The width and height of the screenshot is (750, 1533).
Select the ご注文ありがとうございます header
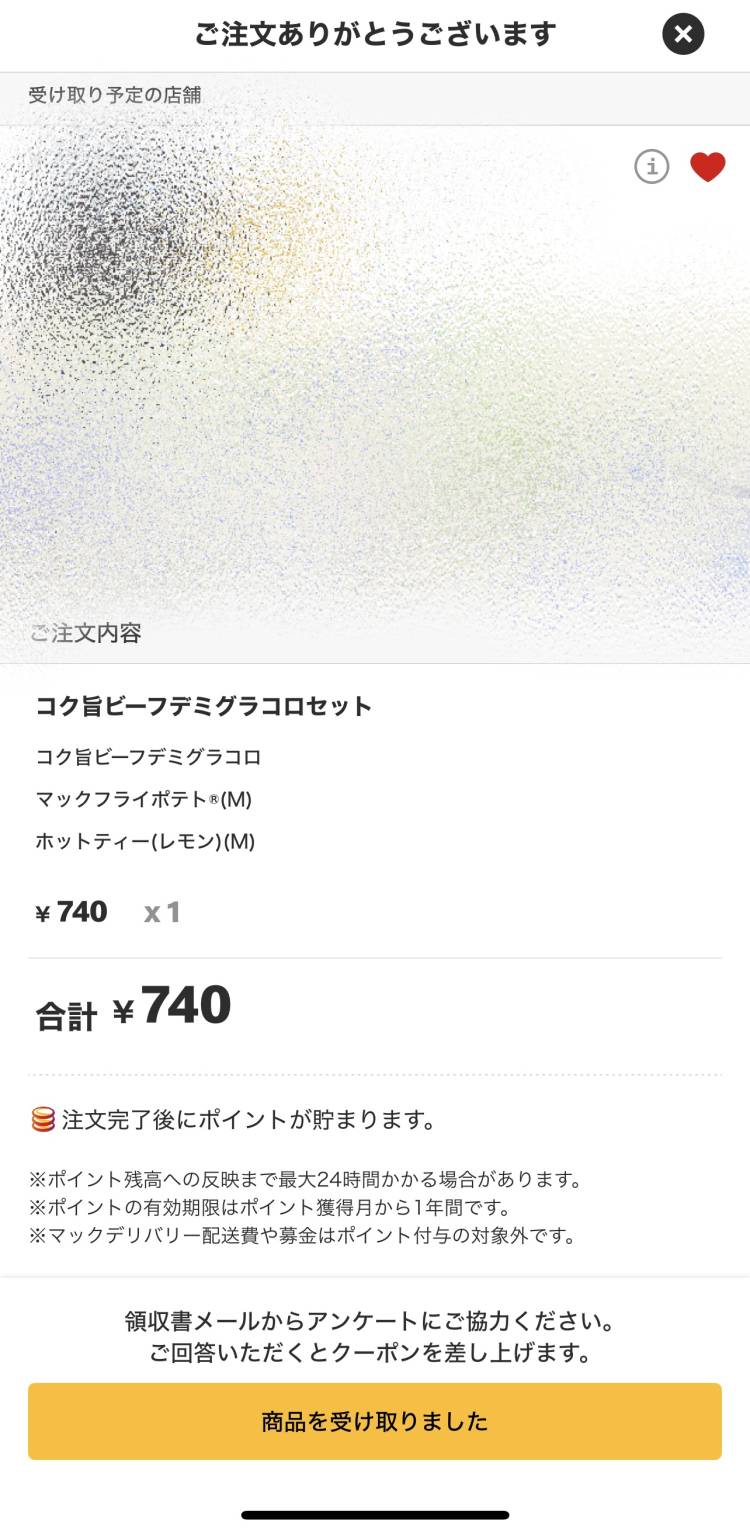coord(375,33)
